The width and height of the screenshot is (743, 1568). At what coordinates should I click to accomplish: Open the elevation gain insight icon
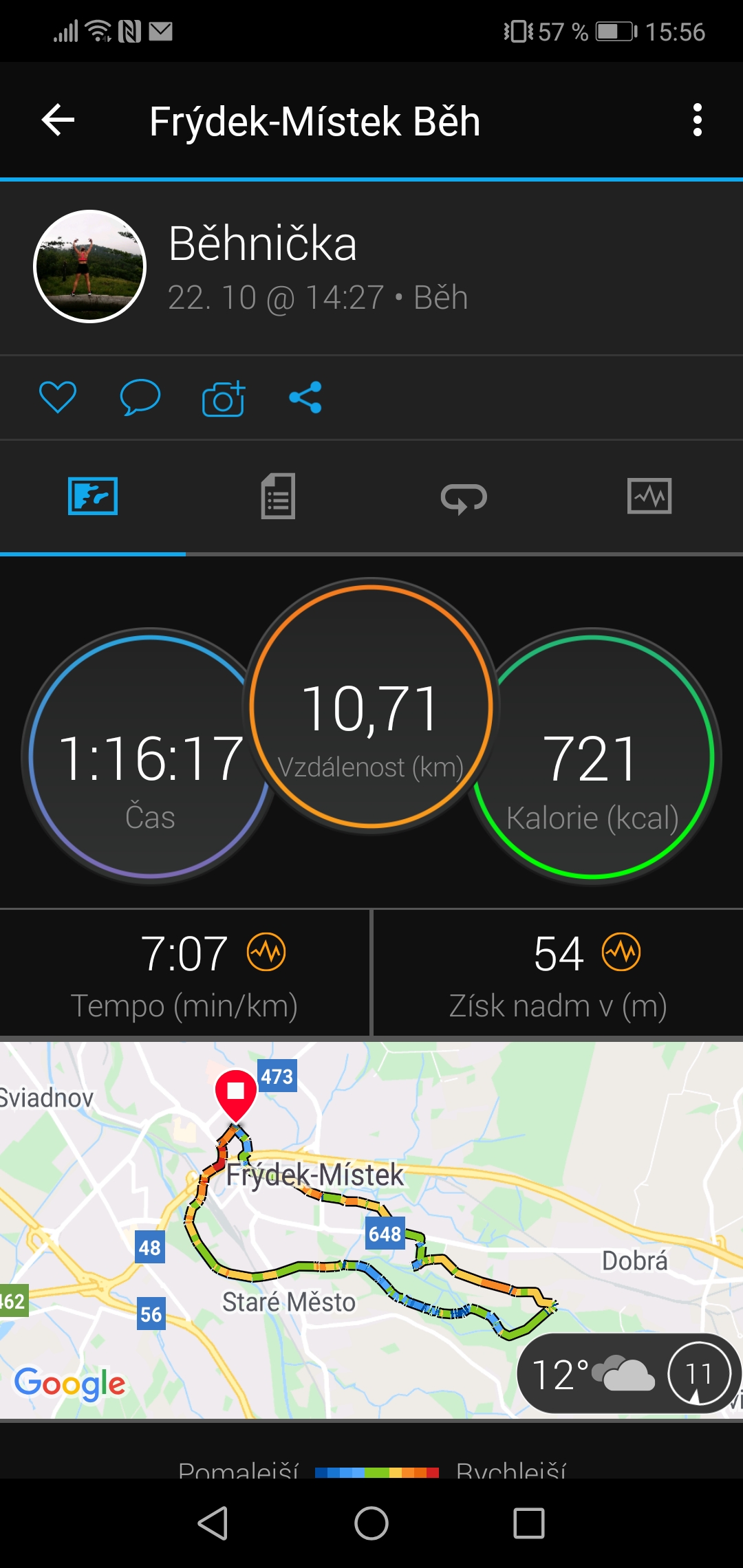tap(621, 952)
